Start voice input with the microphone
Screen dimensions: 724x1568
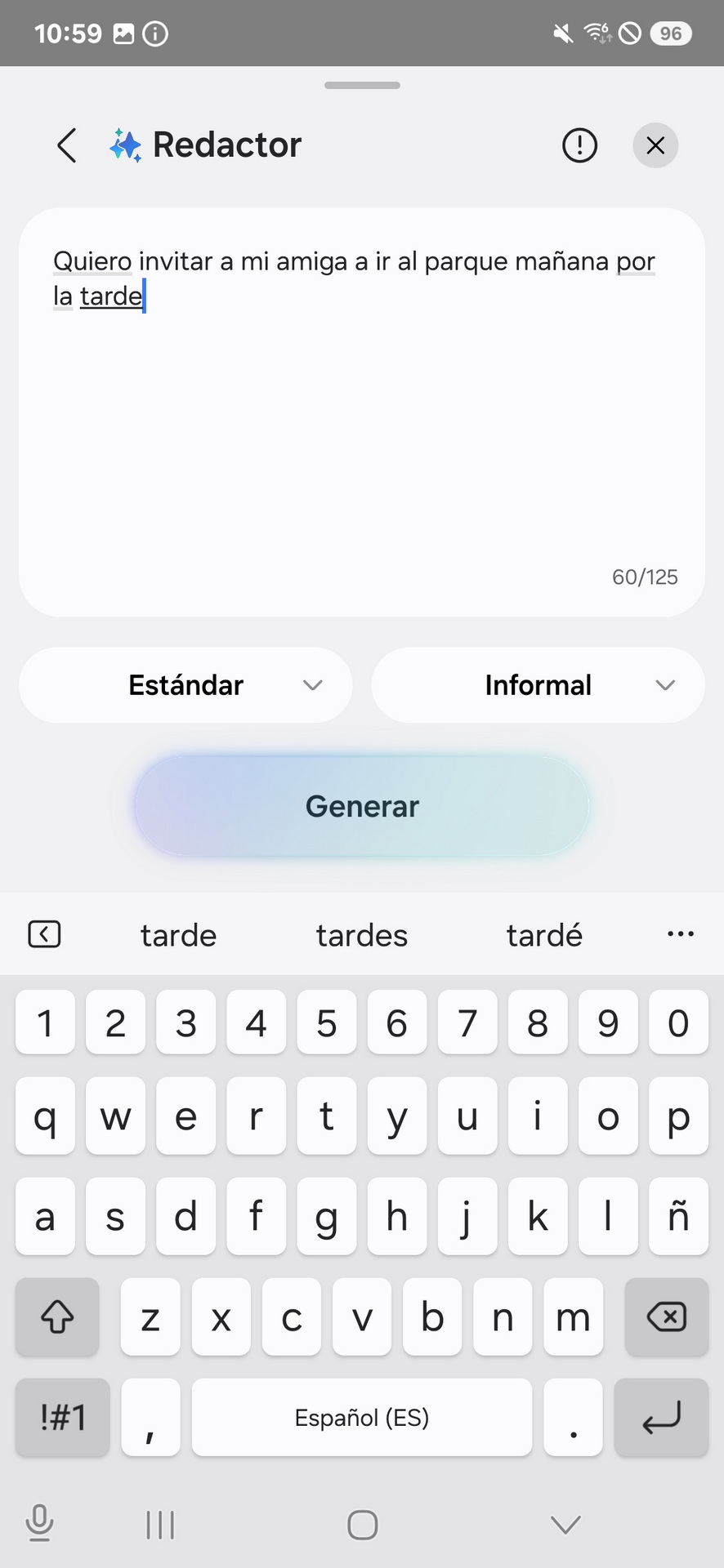coord(39,1523)
